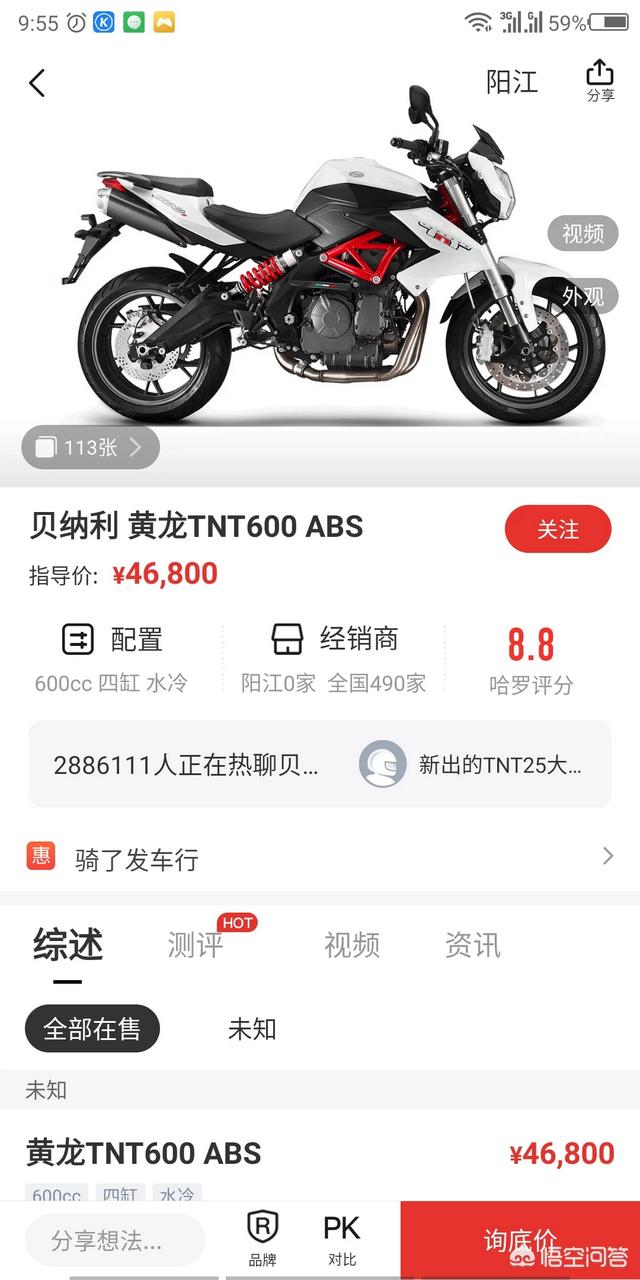Select the 未知 filter chip
The width and height of the screenshot is (640, 1280).
point(252,1029)
